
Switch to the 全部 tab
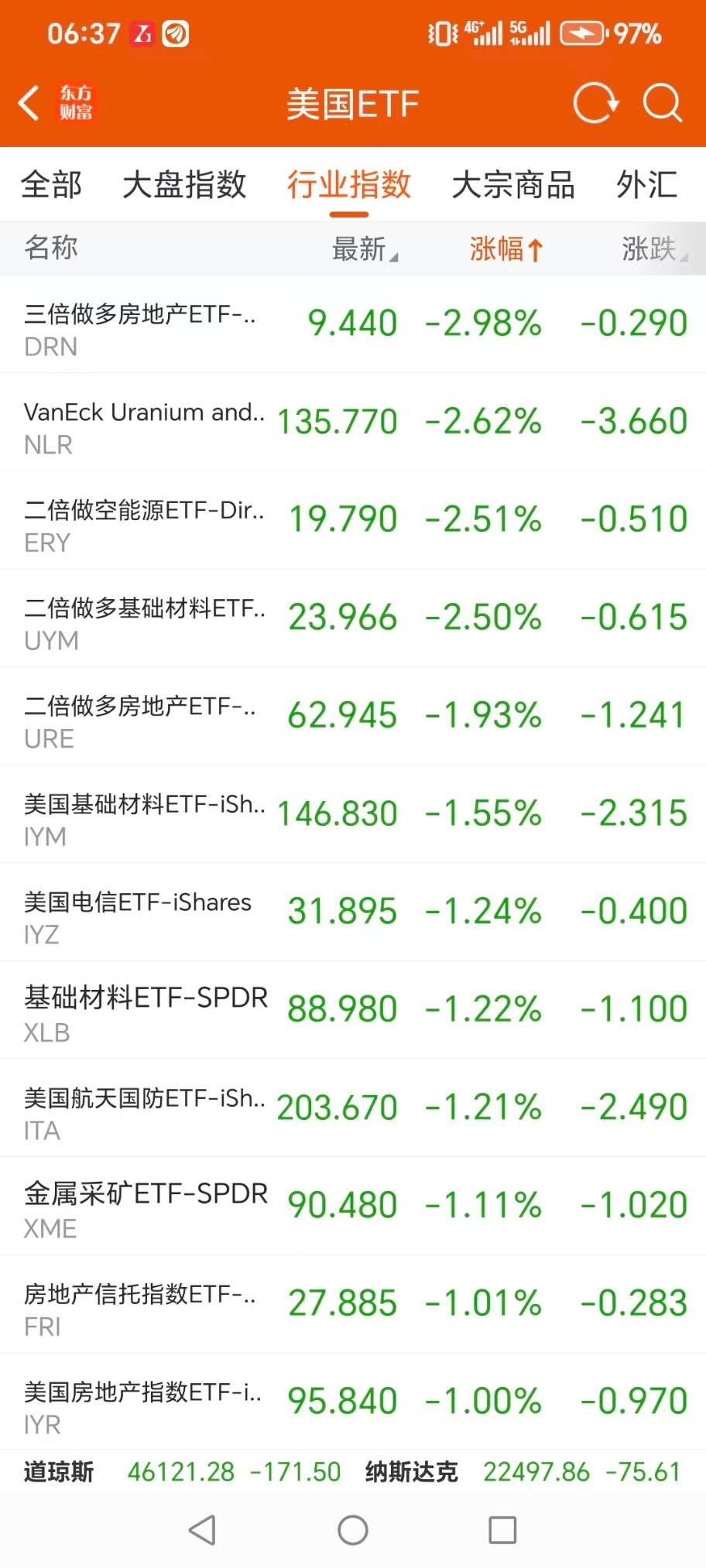point(51,185)
